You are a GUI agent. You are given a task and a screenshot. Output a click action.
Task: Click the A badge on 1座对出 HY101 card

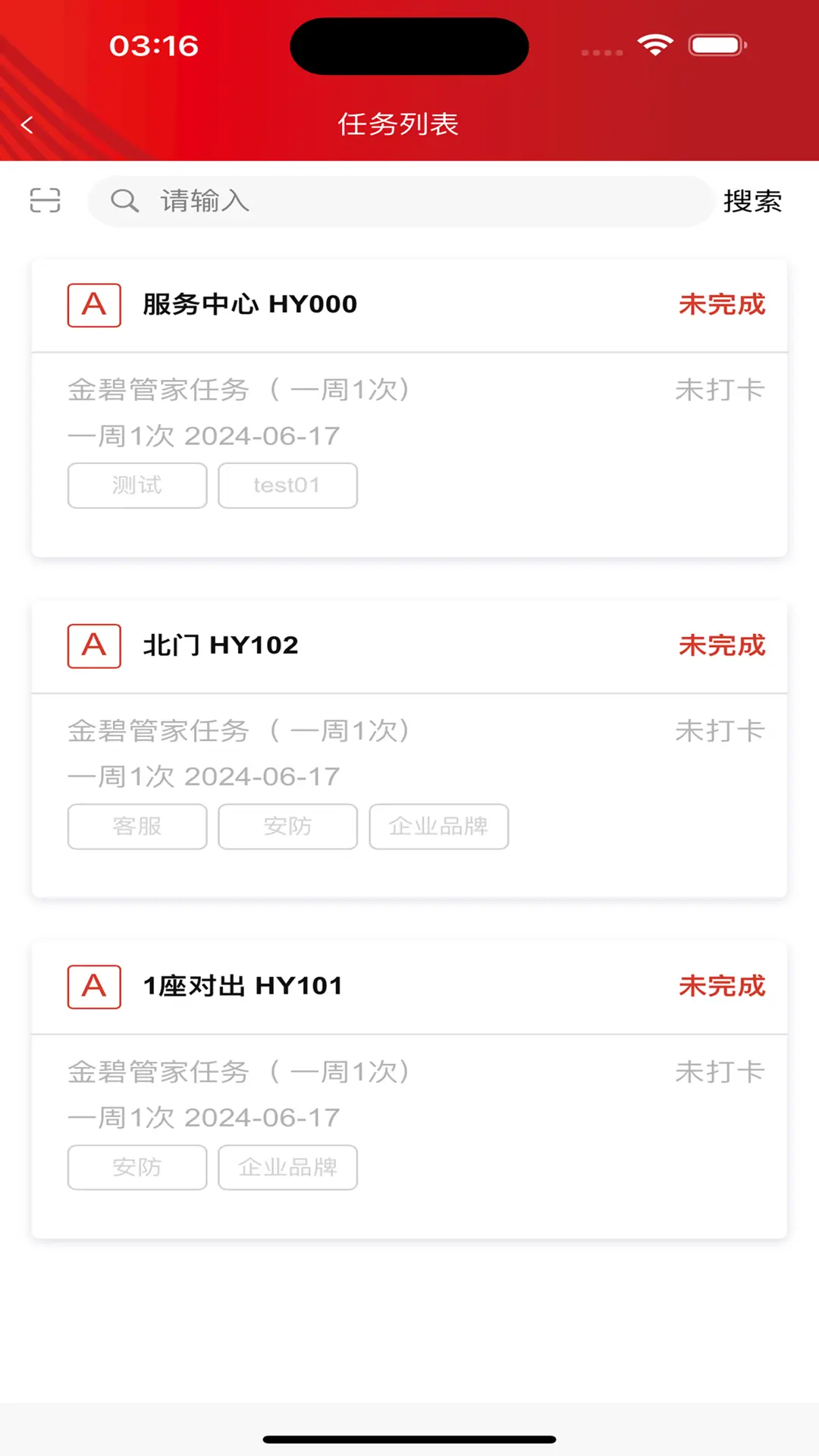(93, 987)
